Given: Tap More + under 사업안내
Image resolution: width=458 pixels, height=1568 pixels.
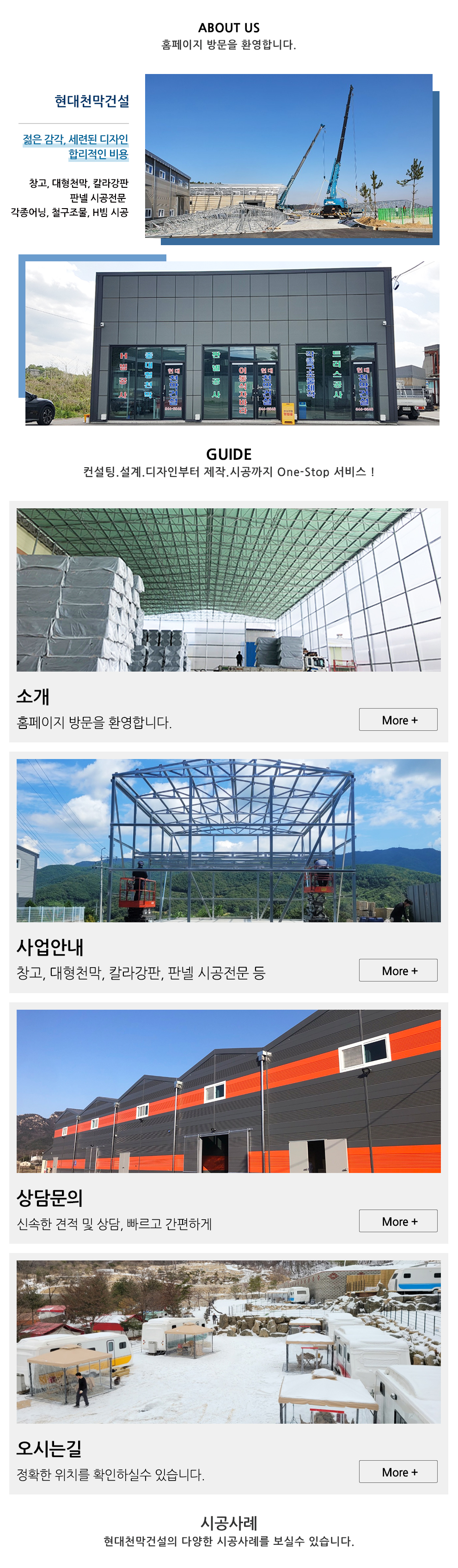Looking at the screenshot, I should point(398,970).
